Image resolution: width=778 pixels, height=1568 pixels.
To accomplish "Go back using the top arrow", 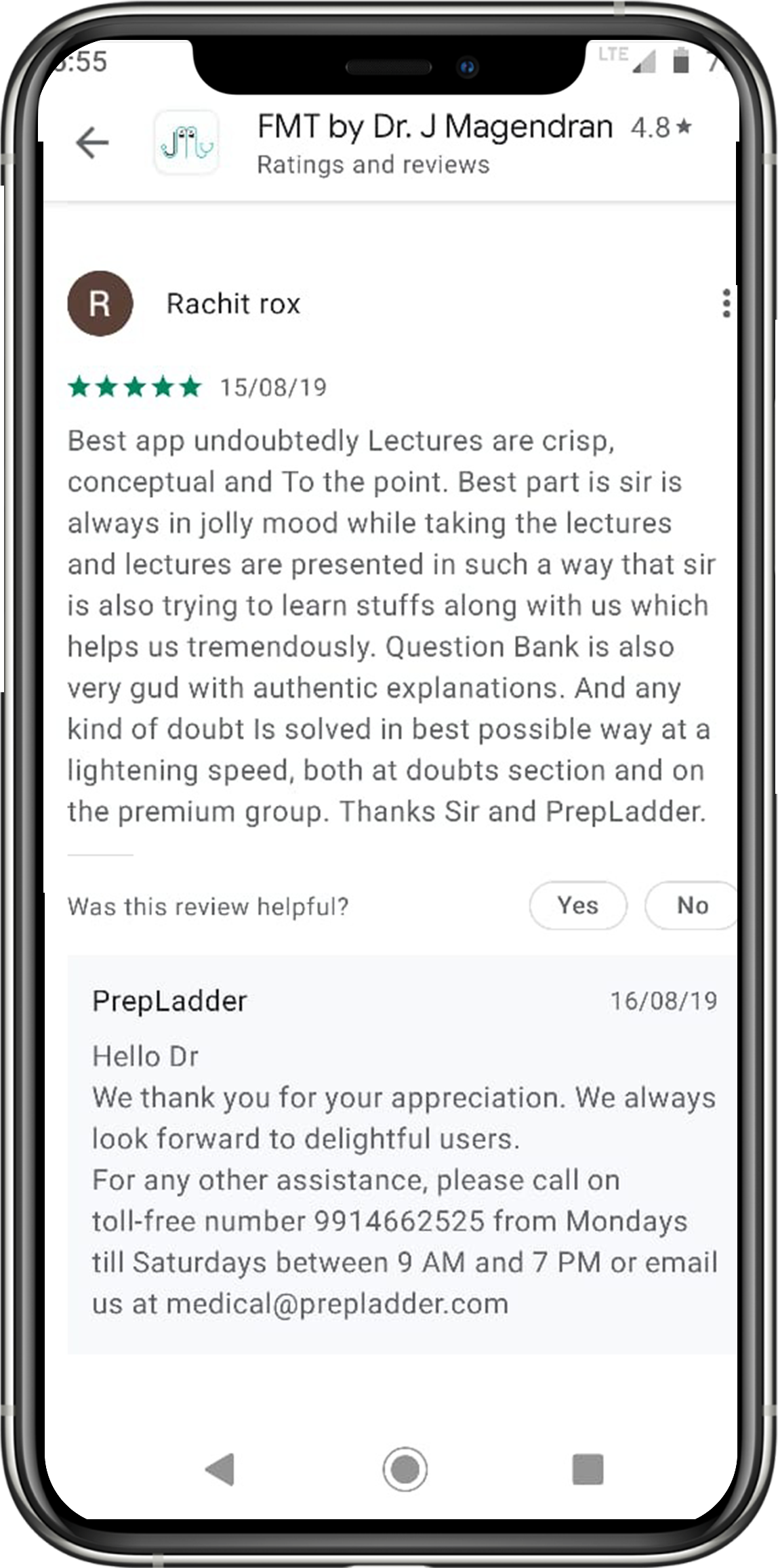I will [x=92, y=143].
